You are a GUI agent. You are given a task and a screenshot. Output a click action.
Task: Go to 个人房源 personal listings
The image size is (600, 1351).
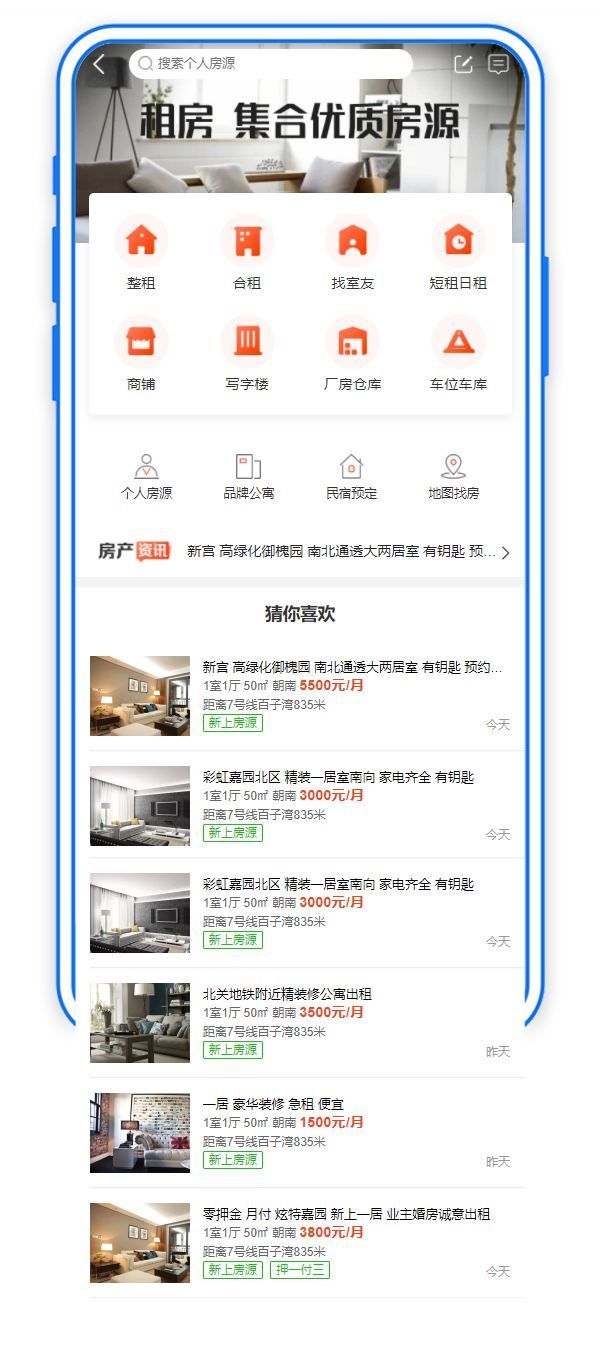(147, 476)
